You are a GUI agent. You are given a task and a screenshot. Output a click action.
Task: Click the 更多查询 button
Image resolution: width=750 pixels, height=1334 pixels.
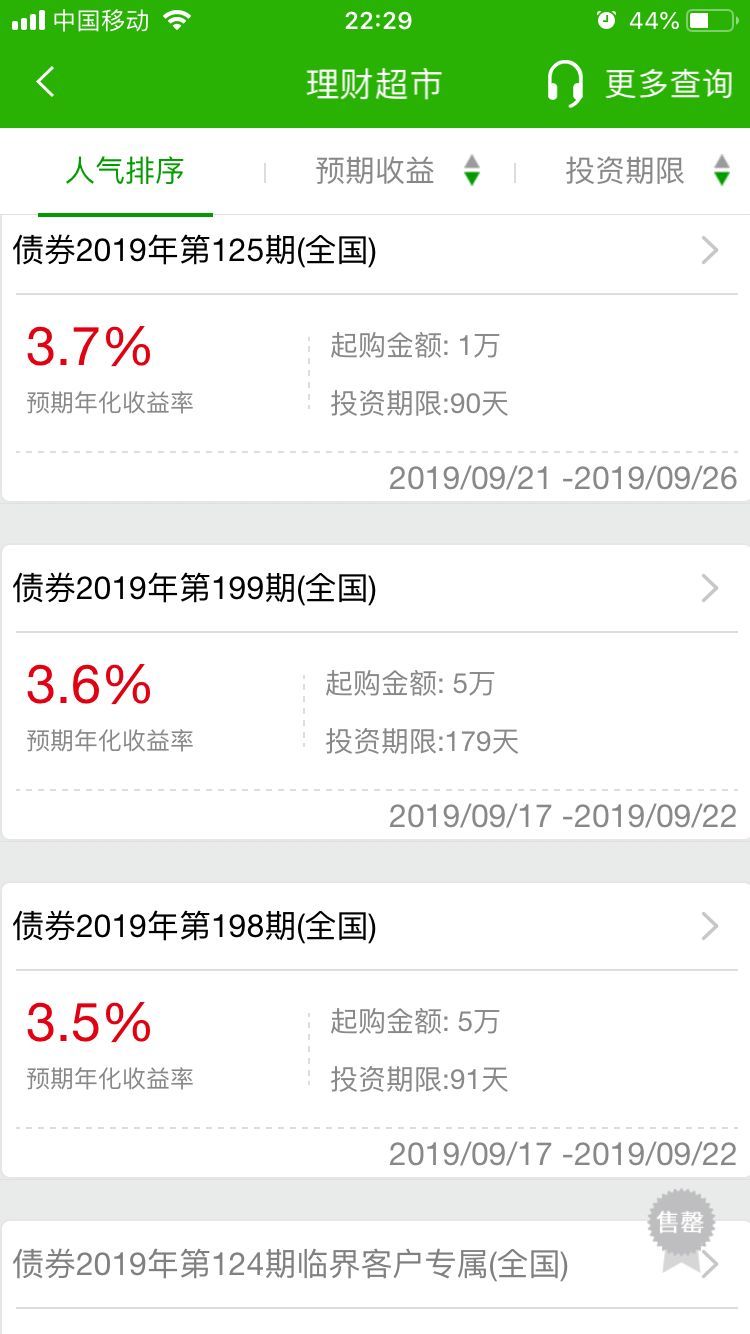(665, 82)
